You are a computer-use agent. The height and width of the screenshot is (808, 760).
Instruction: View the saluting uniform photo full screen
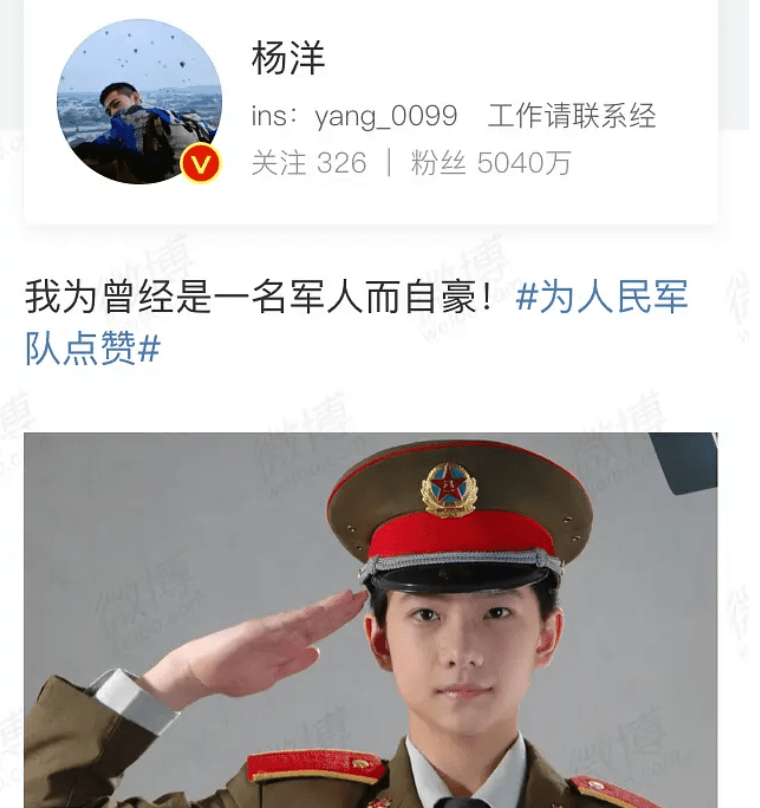tap(370, 620)
